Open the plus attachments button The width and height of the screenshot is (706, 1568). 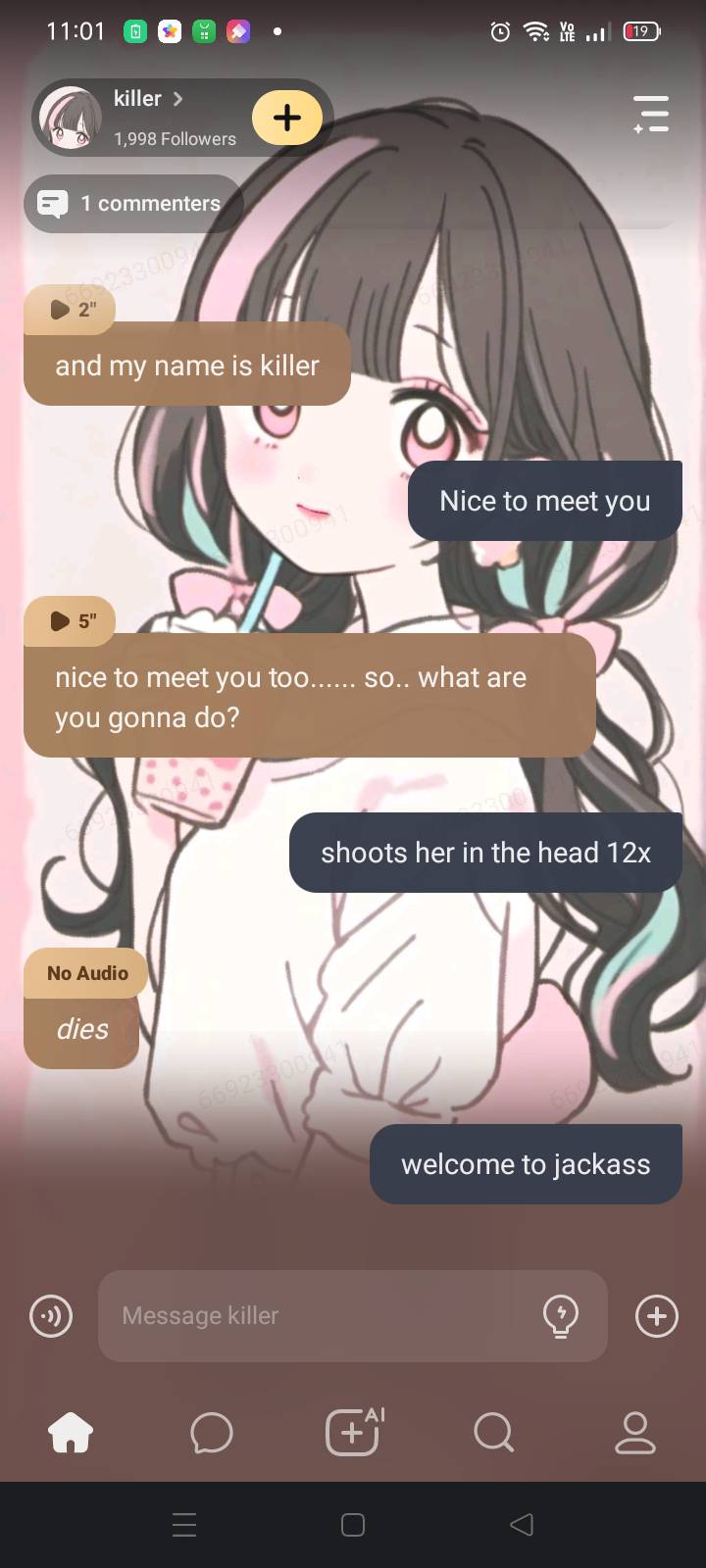click(x=656, y=1315)
